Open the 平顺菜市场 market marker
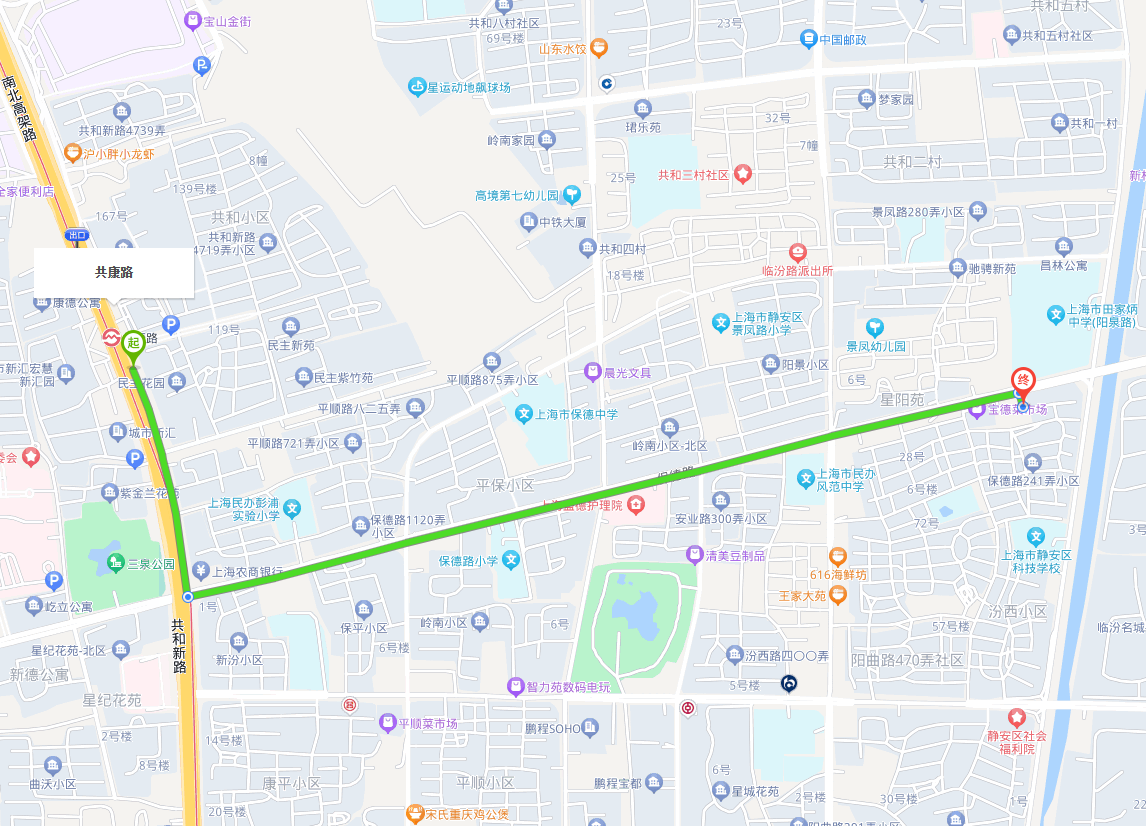 [387, 723]
